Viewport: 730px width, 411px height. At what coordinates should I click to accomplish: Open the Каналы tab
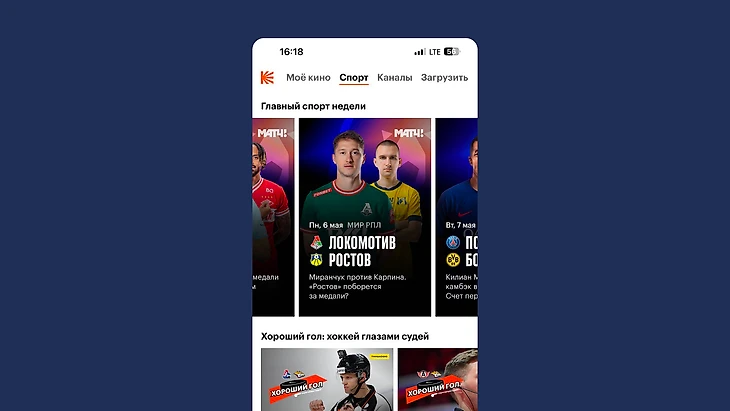[395, 78]
